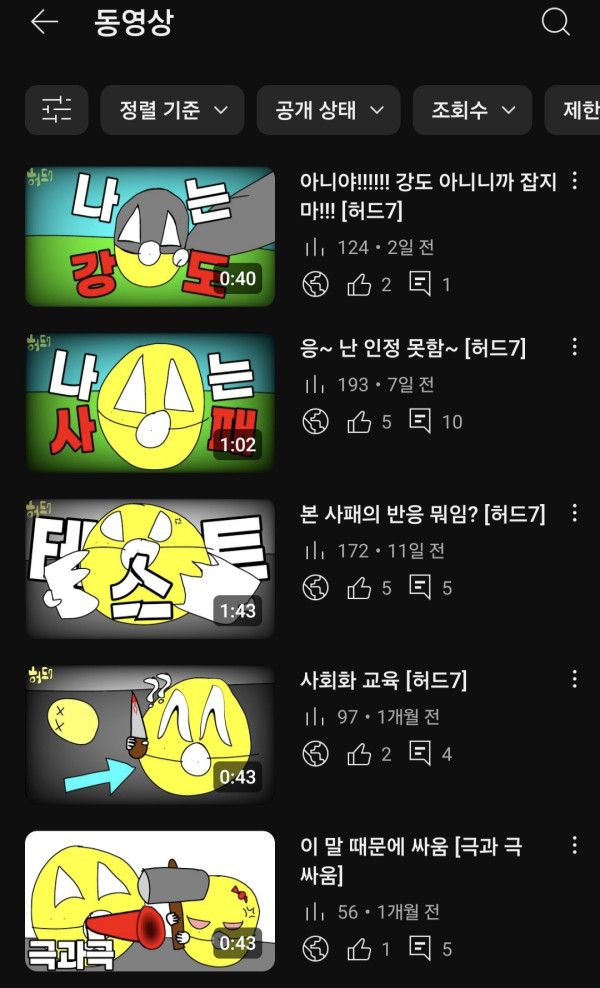
Task: Expand the 조회수 dropdown chip
Action: tap(472, 110)
